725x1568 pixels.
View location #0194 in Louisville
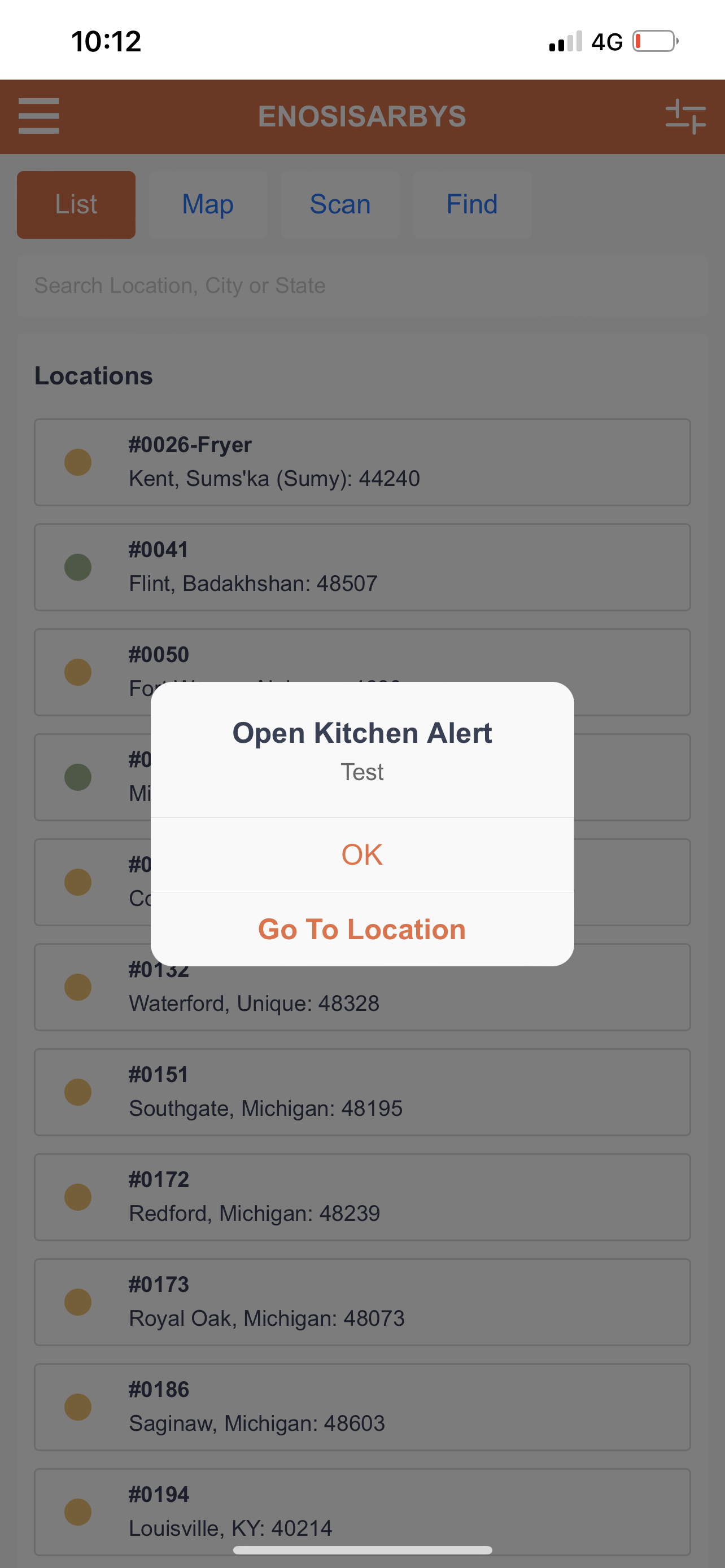click(361, 1512)
